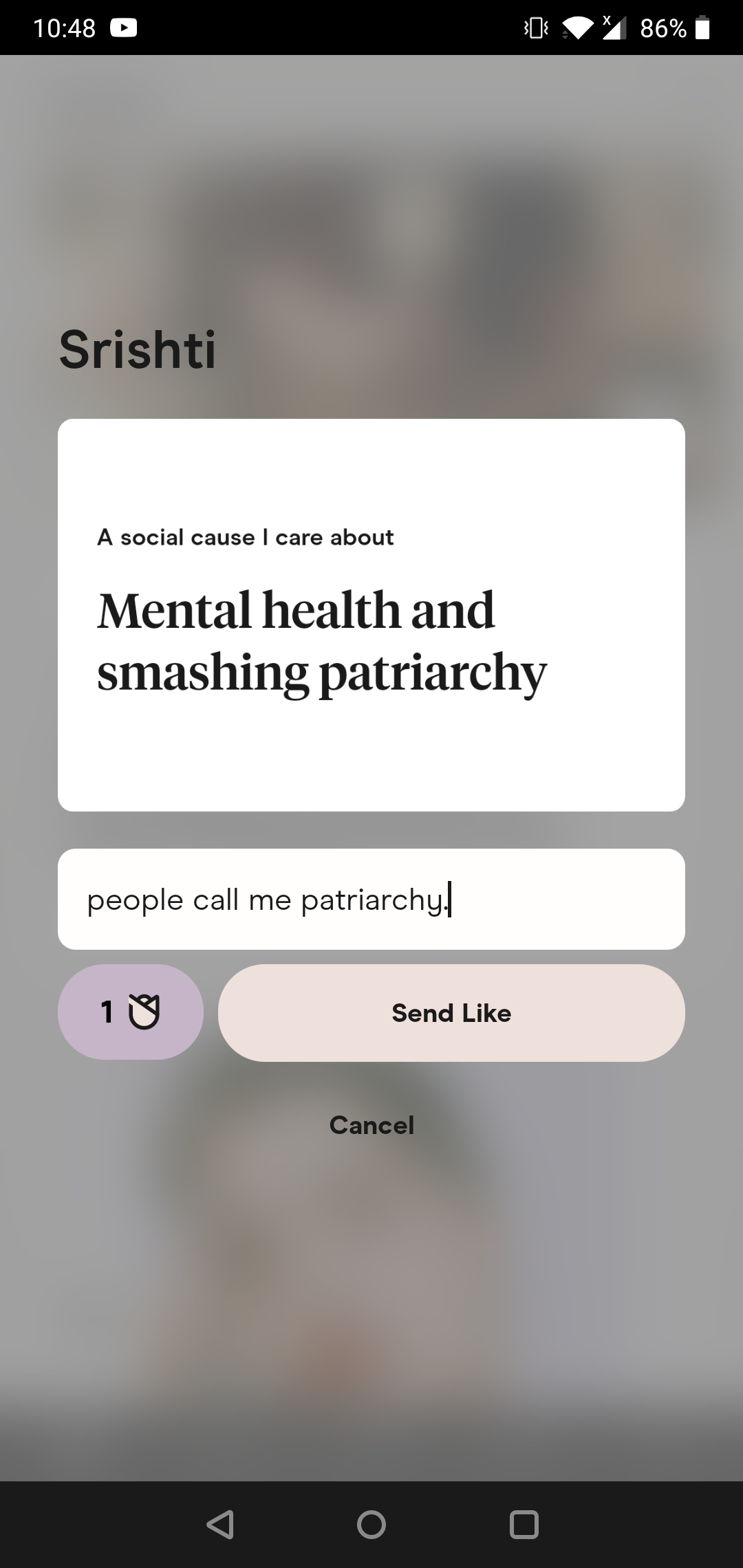The height and width of the screenshot is (1568, 743).
Task: Send a rose instead of a like
Action: (x=131, y=1012)
